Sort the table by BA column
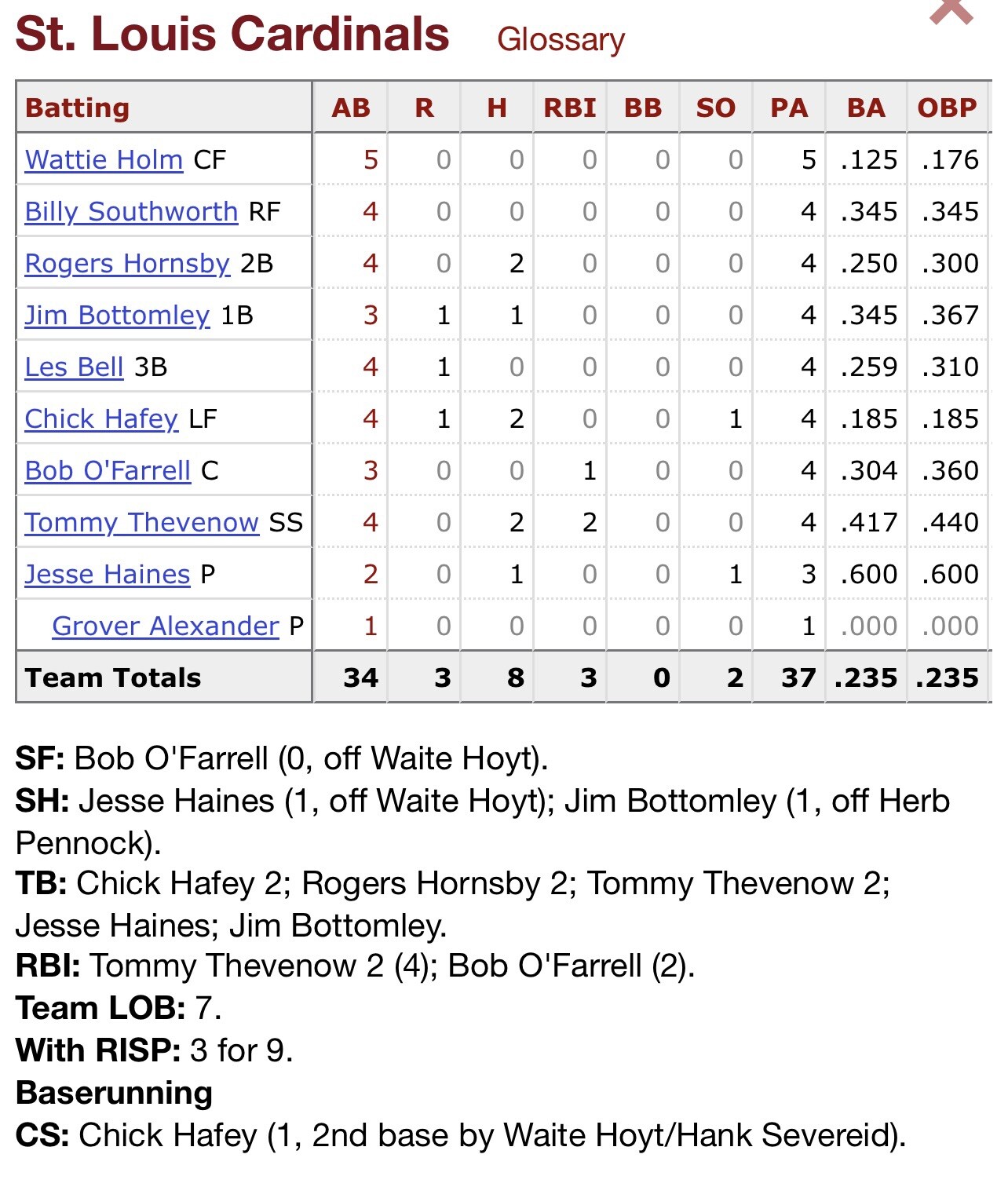This screenshot has height=1187, width=1008. (866, 108)
